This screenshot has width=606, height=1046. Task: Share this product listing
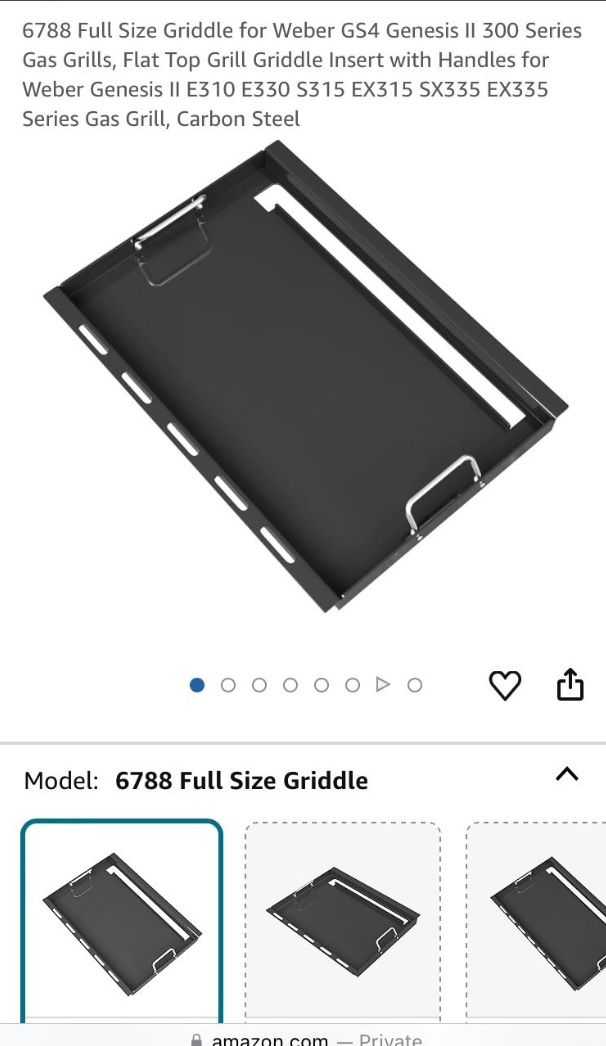pos(570,684)
